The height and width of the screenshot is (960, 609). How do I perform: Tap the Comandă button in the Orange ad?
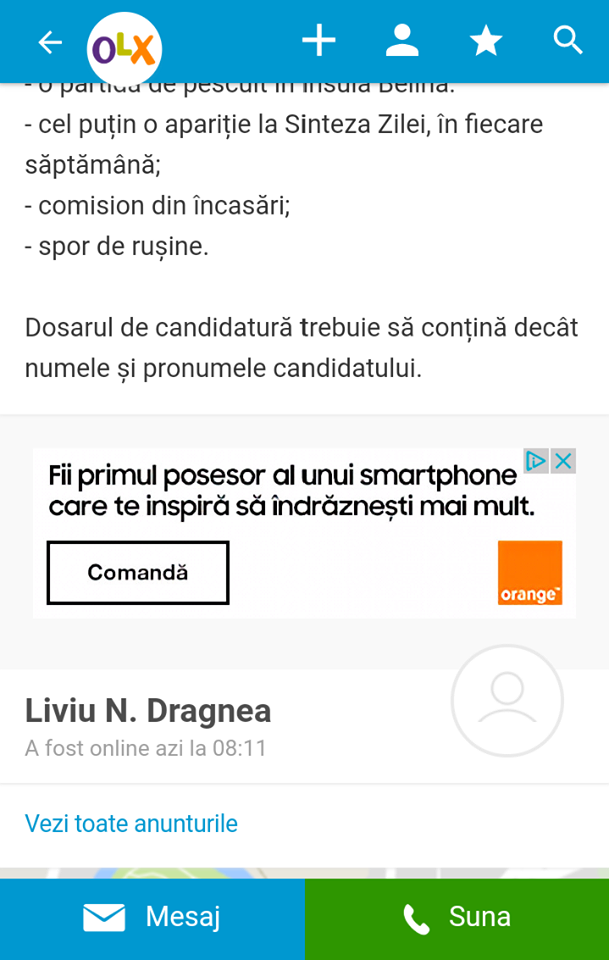(x=138, y=573)
